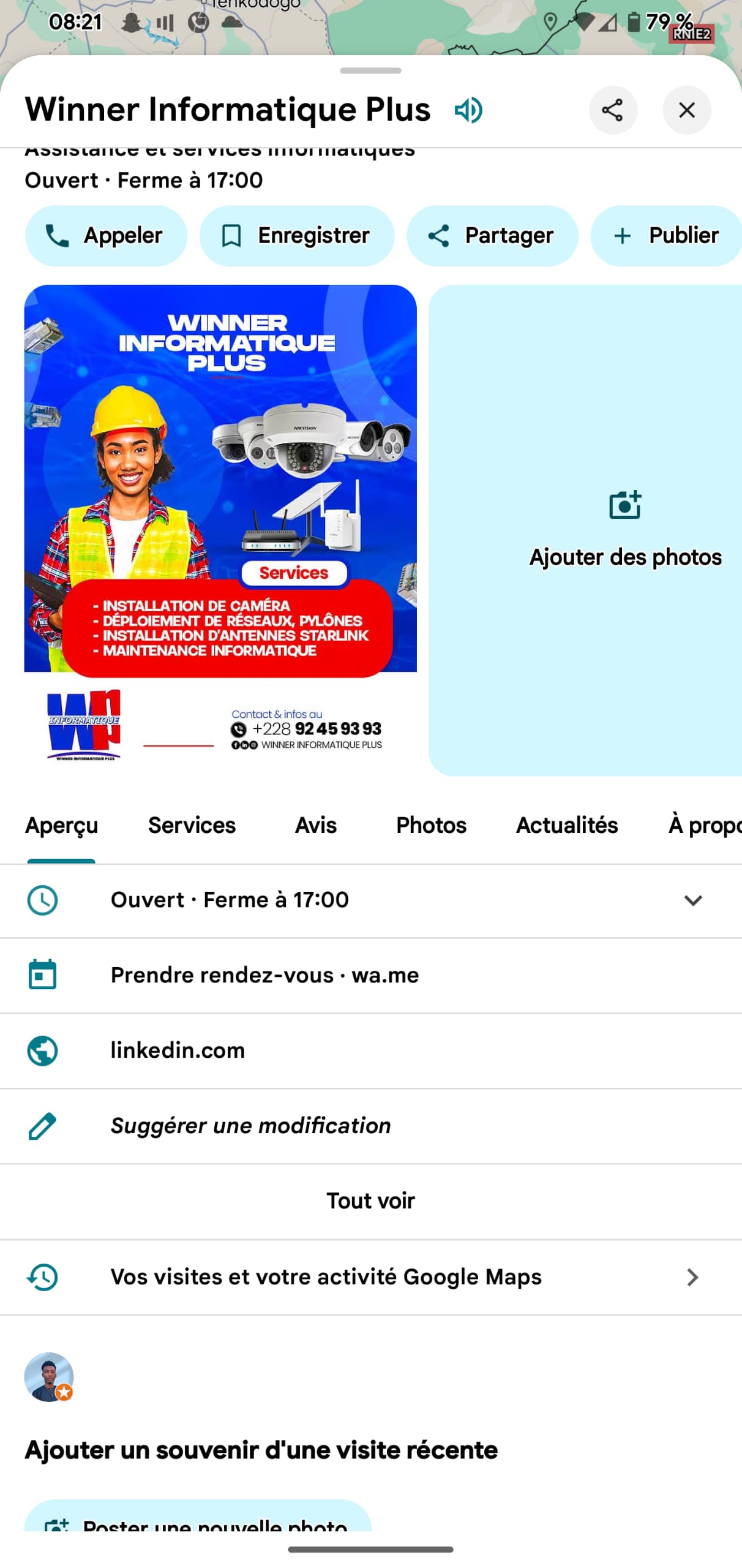
Task: Tap the share icon in the header
Action: click(x=612, y=110)
